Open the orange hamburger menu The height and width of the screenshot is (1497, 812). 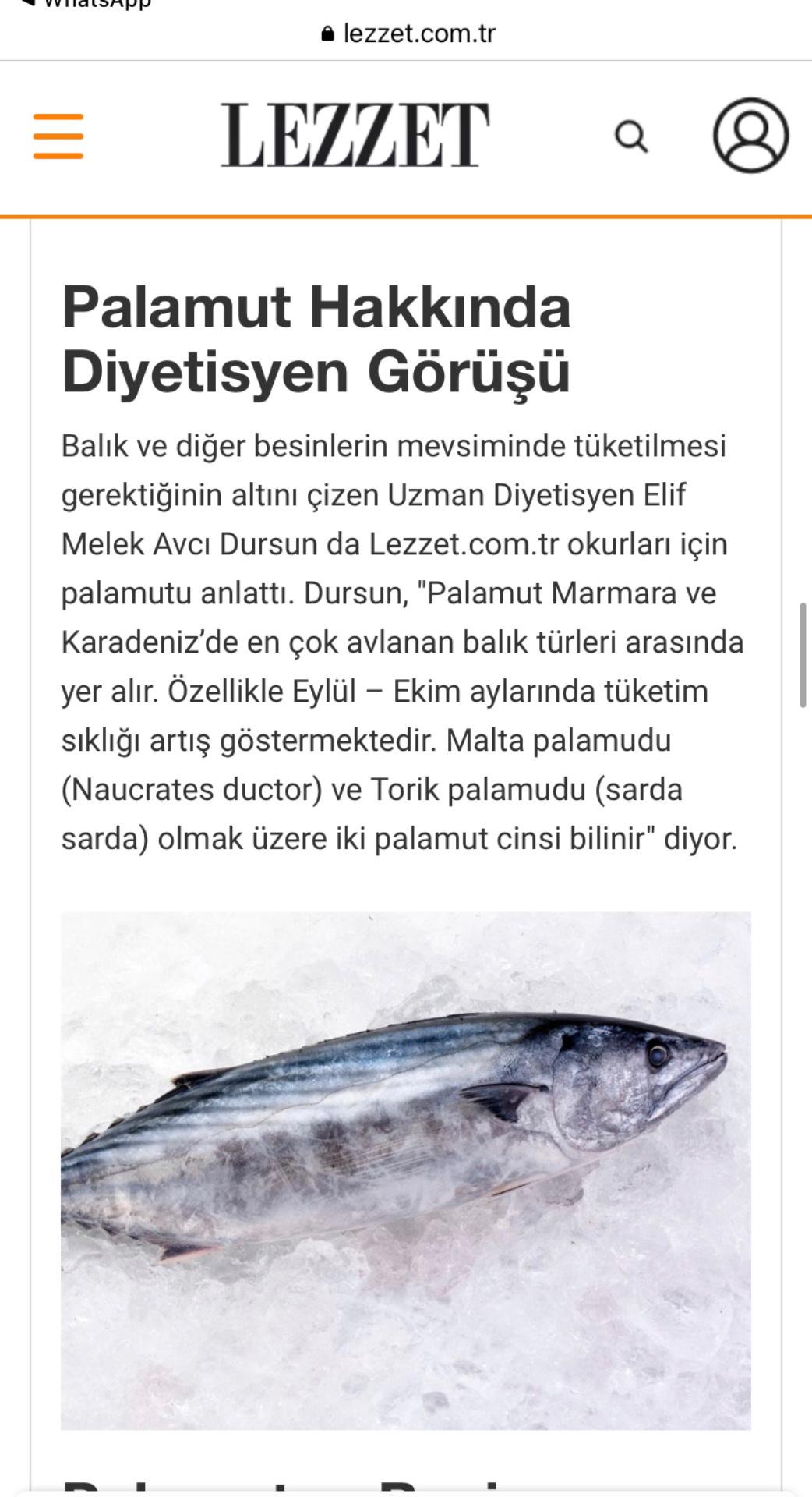pyautogui.click(x=58, y=136)
